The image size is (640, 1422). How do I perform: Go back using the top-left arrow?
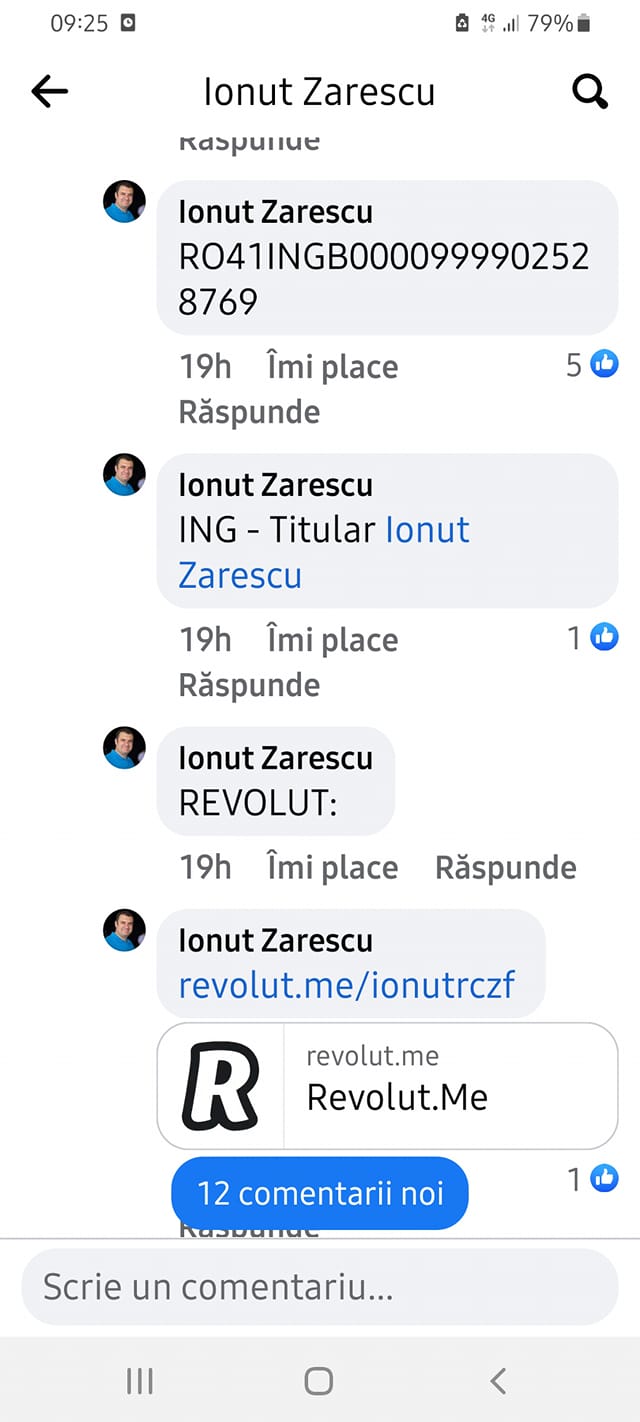coord(49,92)
